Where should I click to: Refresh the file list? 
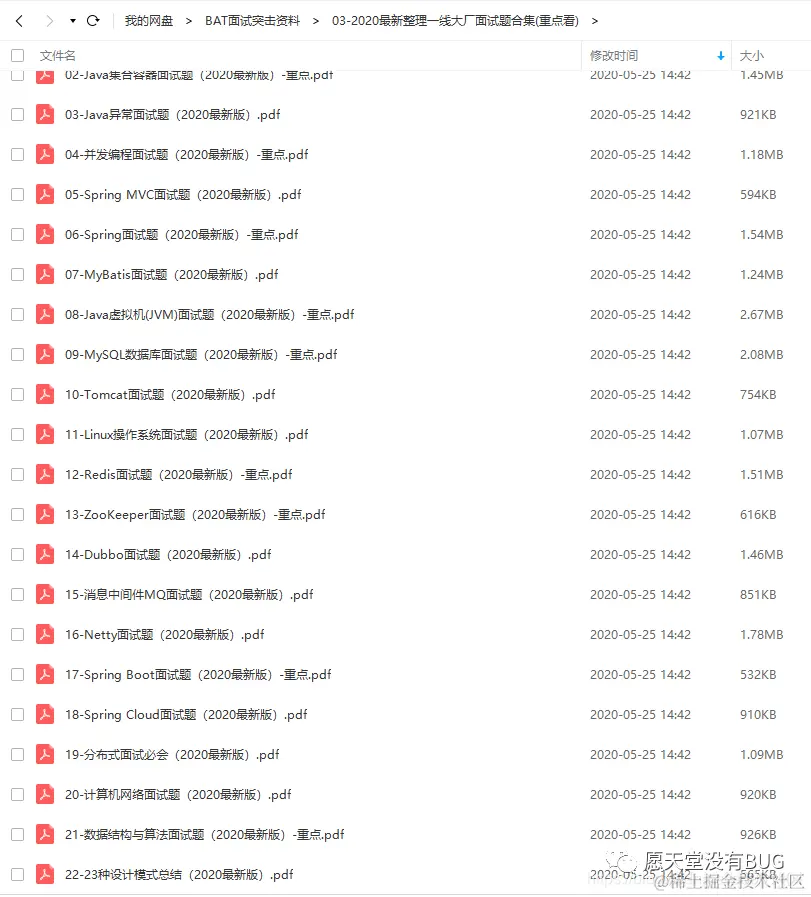click(x=93, y=20)
